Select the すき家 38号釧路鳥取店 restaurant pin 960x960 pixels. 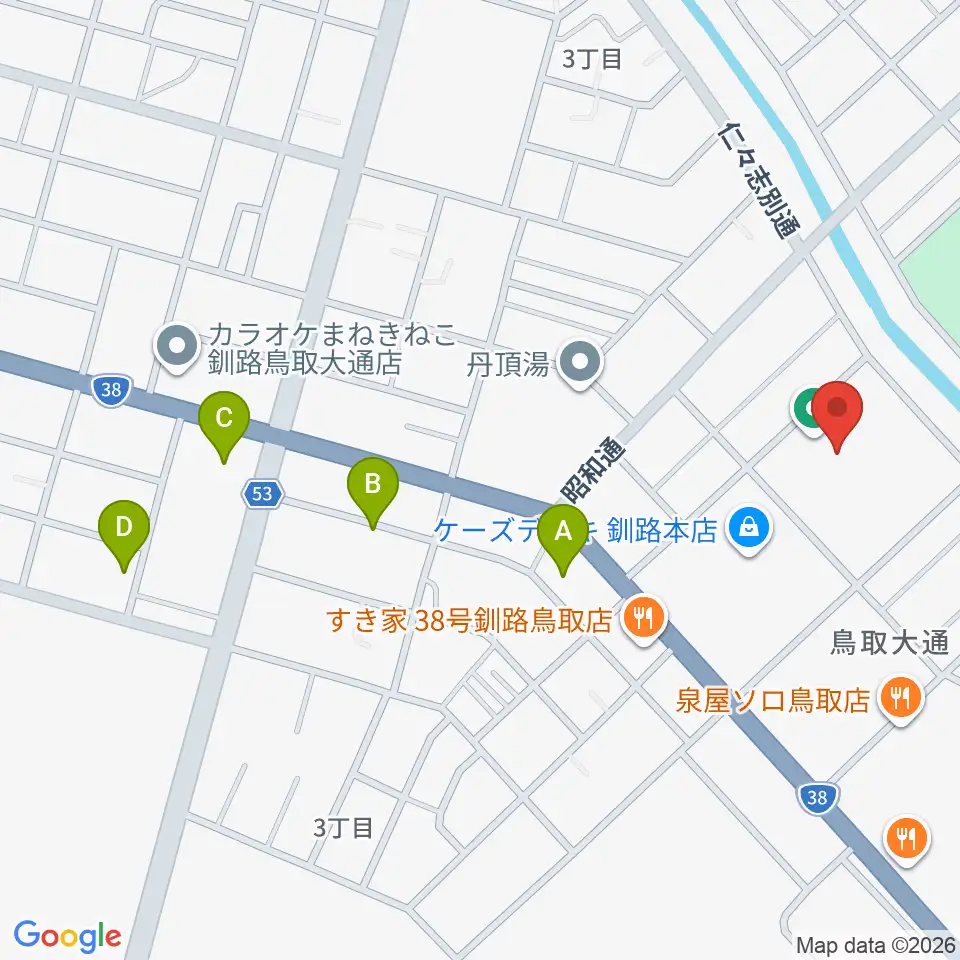tap(642, 620)
